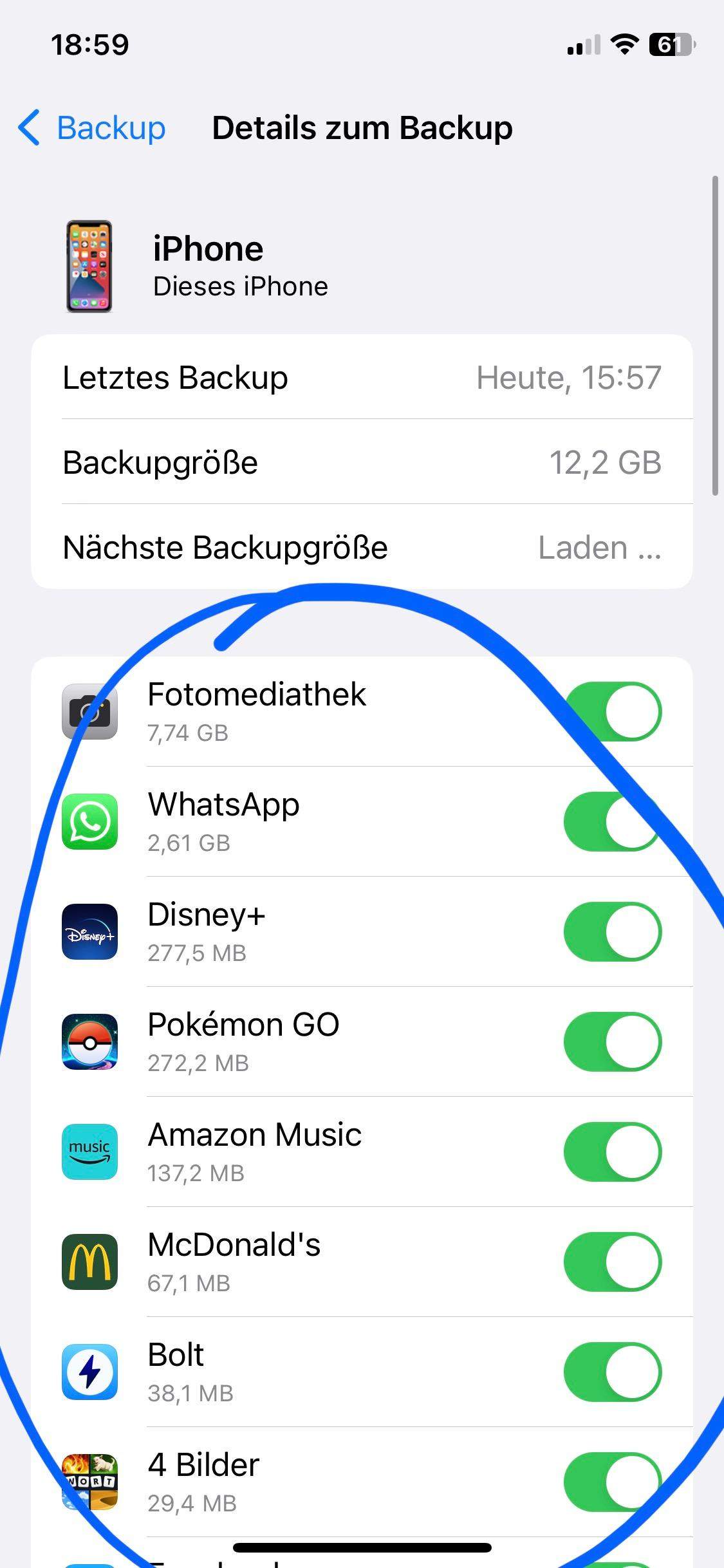This screenshot has width=724, height=1568.
Task: Disable the Amazon Music backup toggle
Action: tap(613, 1152)
